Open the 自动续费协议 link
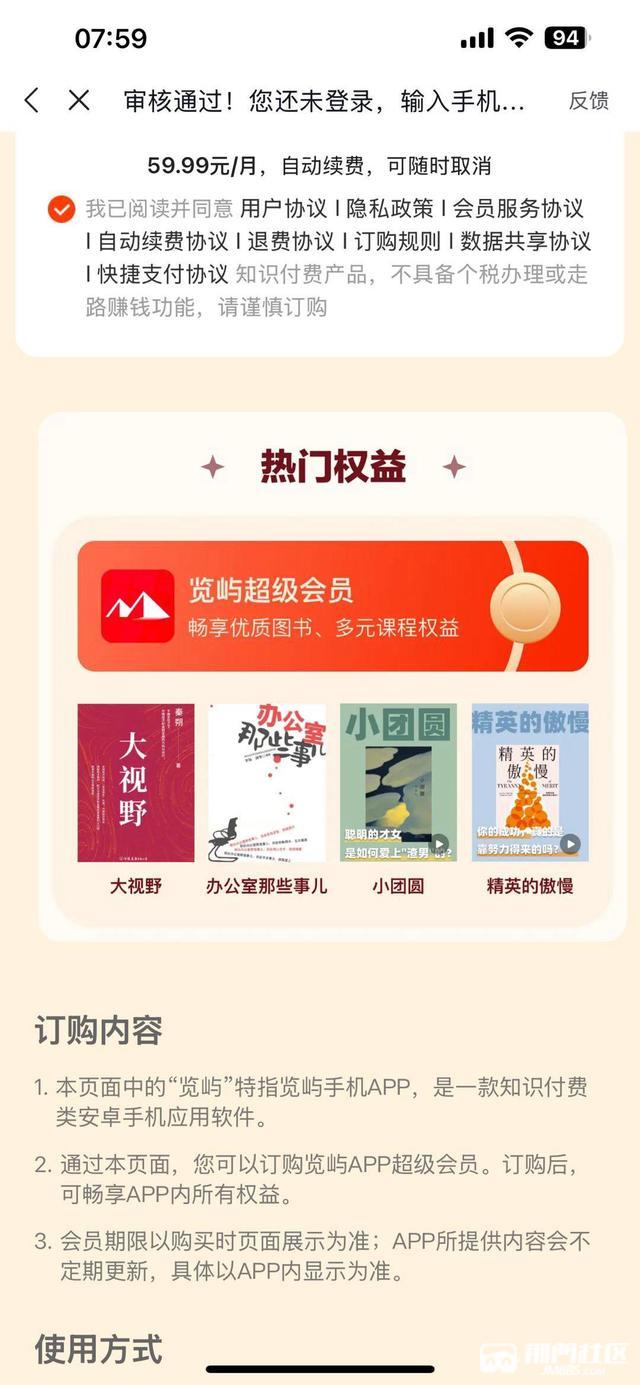This screenshot has width=640, height=1385. 163,241
